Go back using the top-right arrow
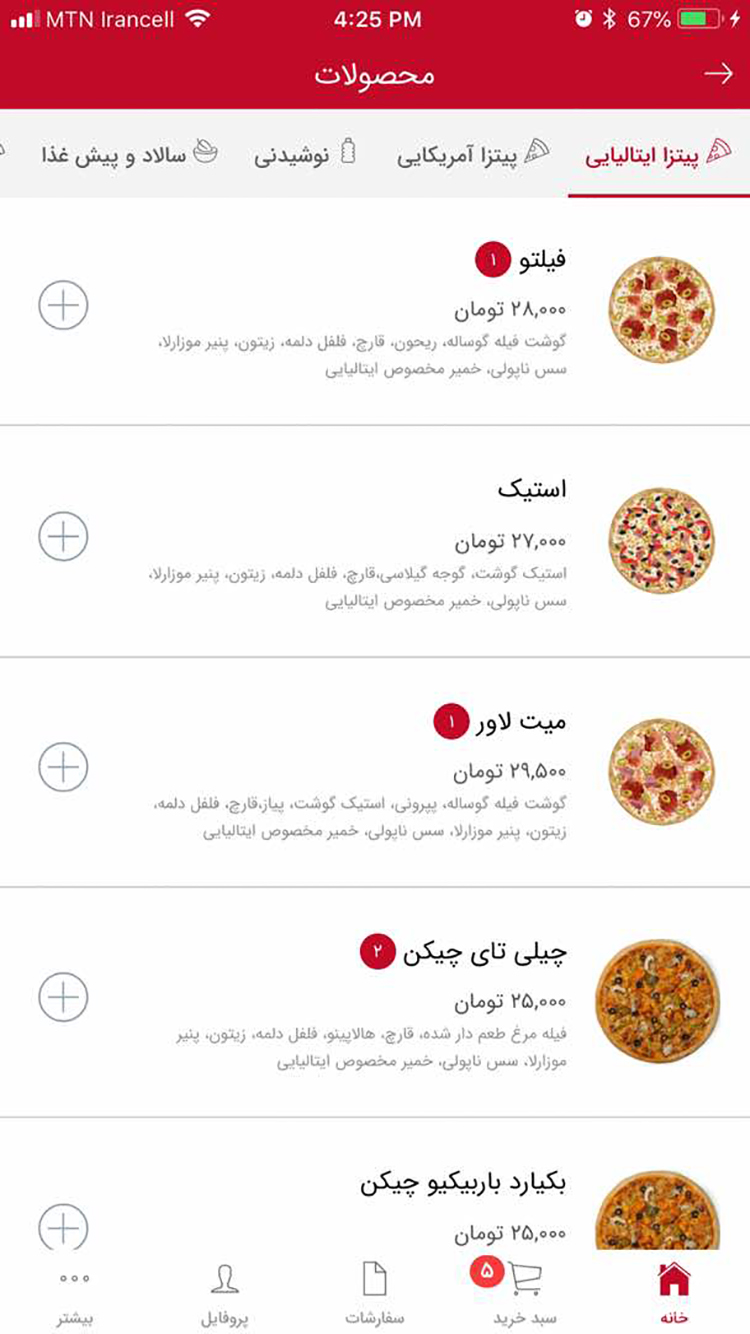Viewport: 750px width, 1334px height. pos(718,72)
